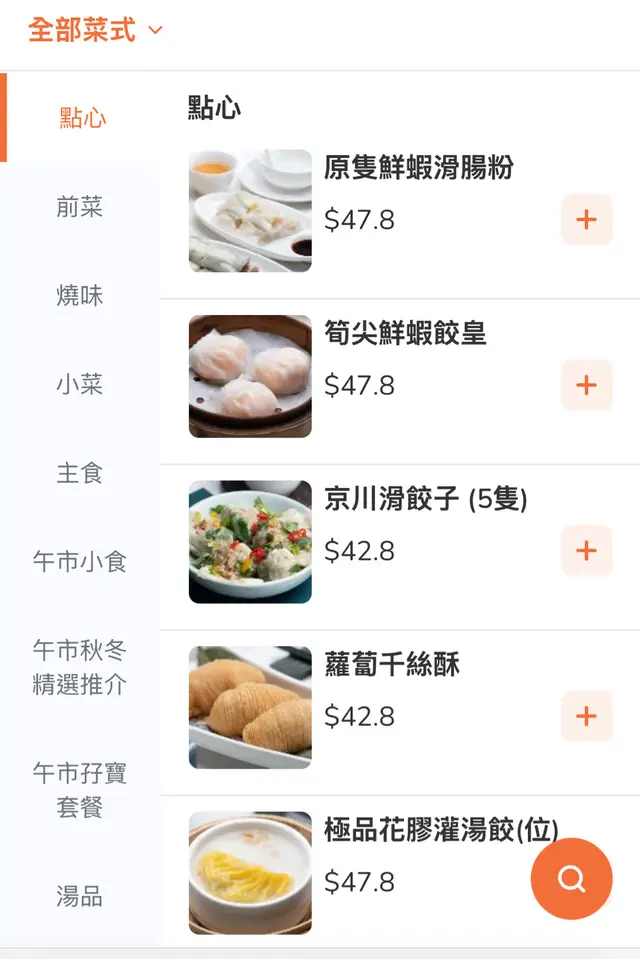The image size is (640, 959).
Task: Add 蘿蔔千絲酥 to the order
Action: pyautogui.click(x=587, y=717)
